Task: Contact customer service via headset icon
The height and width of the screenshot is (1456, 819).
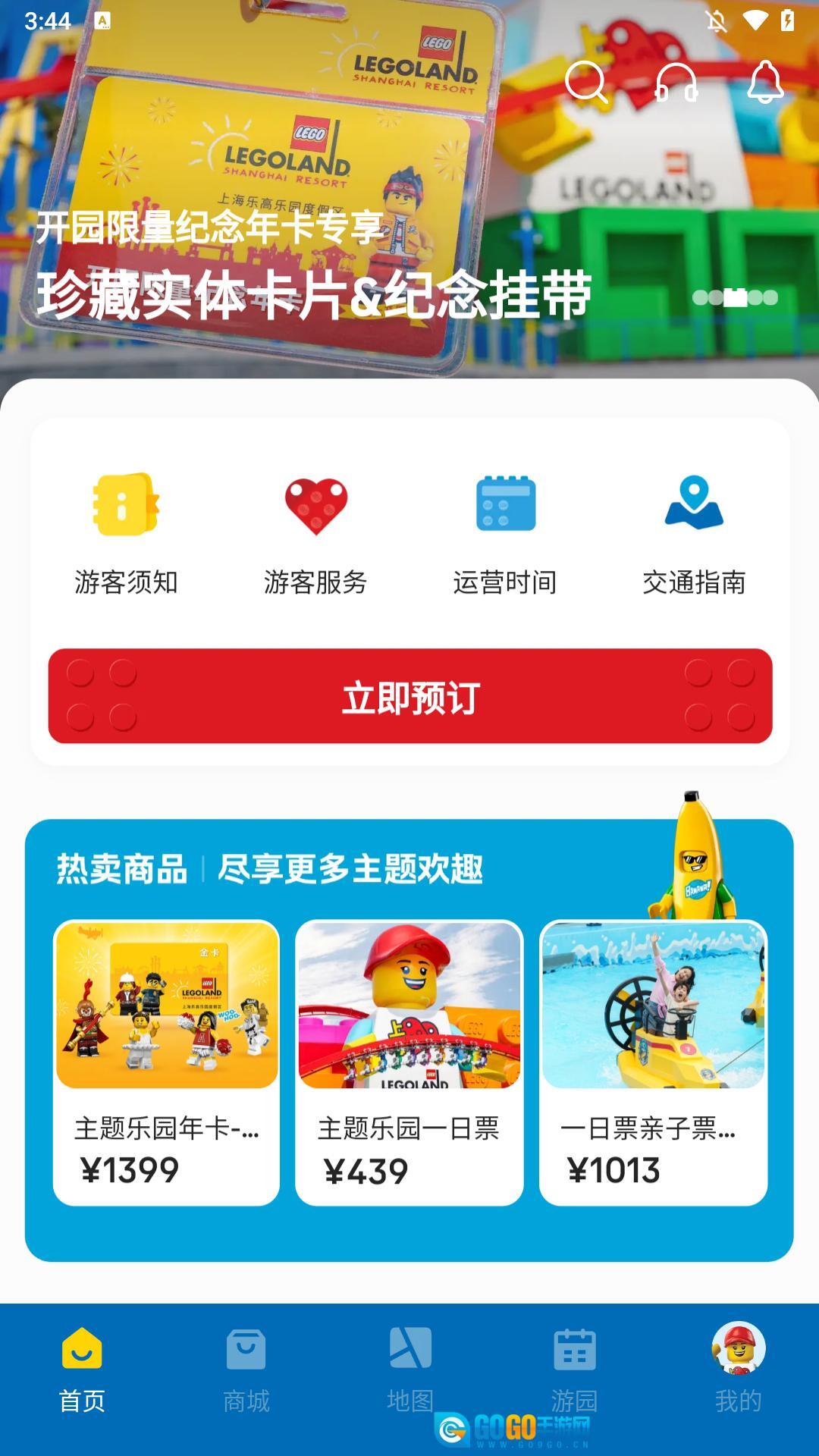Action: coord(676,82)
